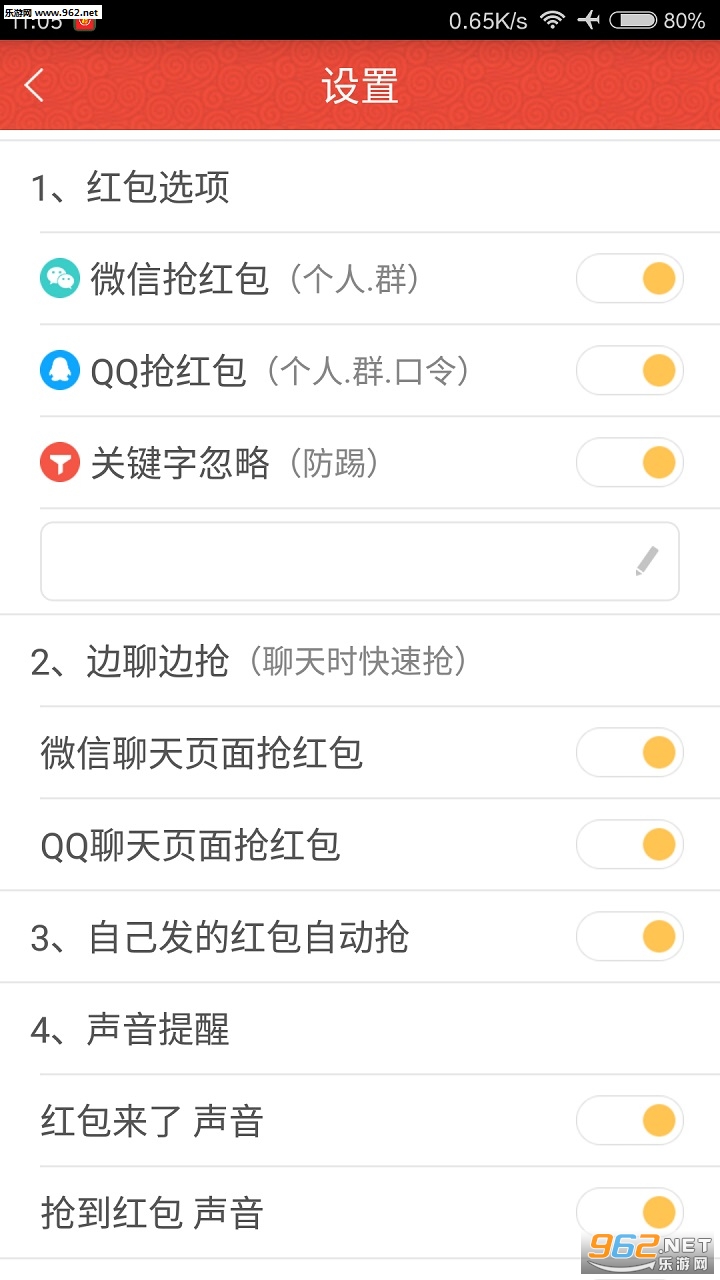Switch off QQ聊天页面抢红包

pyautogui.click(x=630, y=845)
